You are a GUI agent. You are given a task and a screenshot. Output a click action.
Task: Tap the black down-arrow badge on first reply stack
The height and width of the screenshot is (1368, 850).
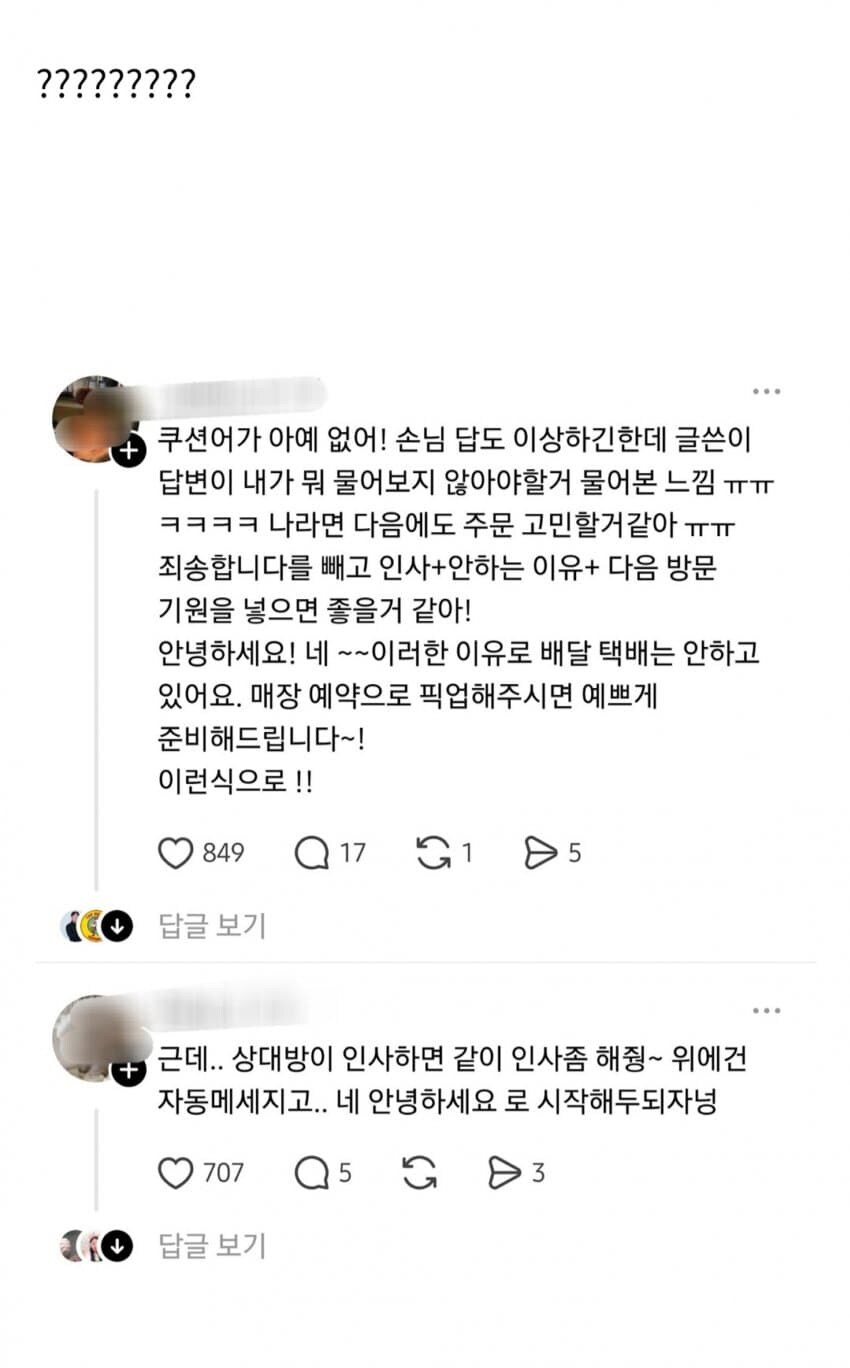[x=116, y=927]
